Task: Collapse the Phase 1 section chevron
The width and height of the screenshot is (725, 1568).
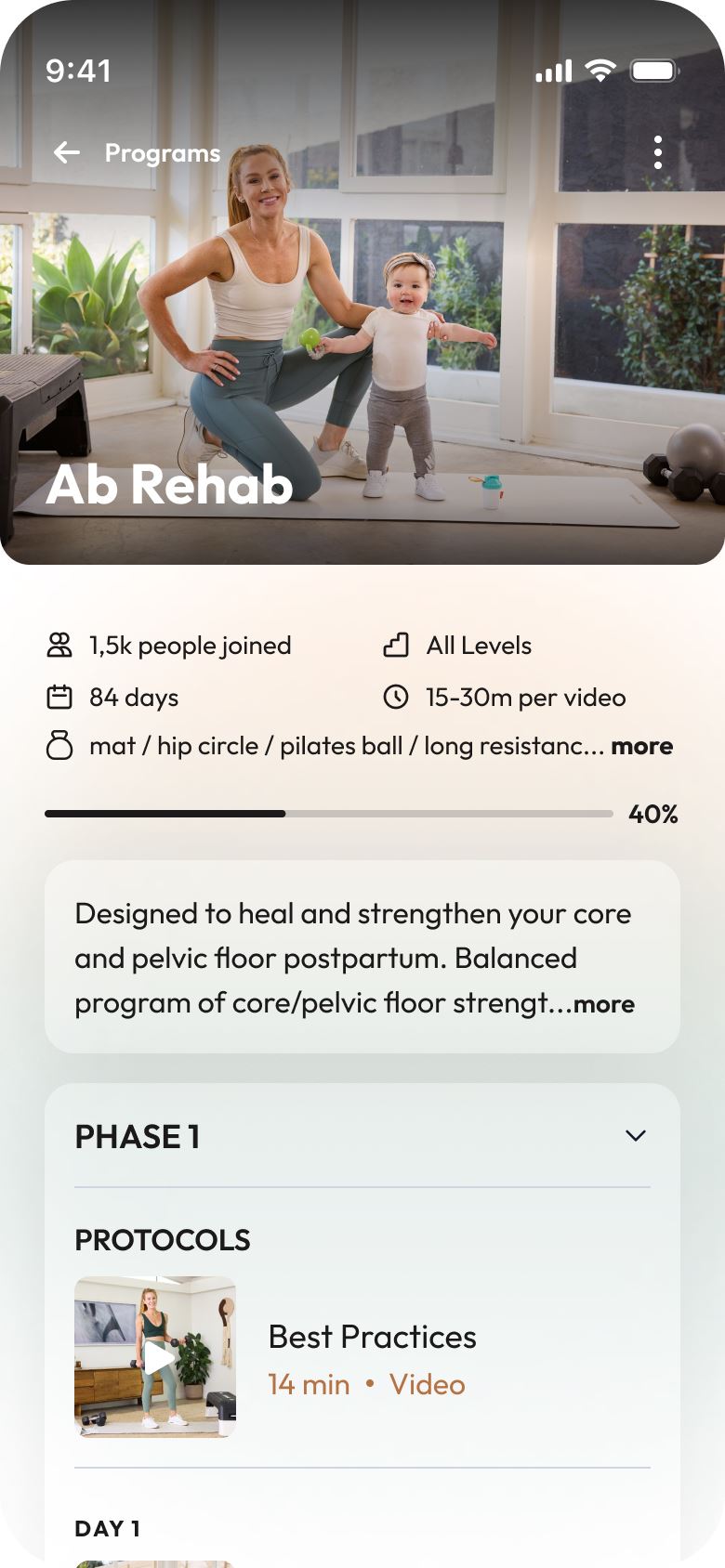Action: coord(636,1136)
